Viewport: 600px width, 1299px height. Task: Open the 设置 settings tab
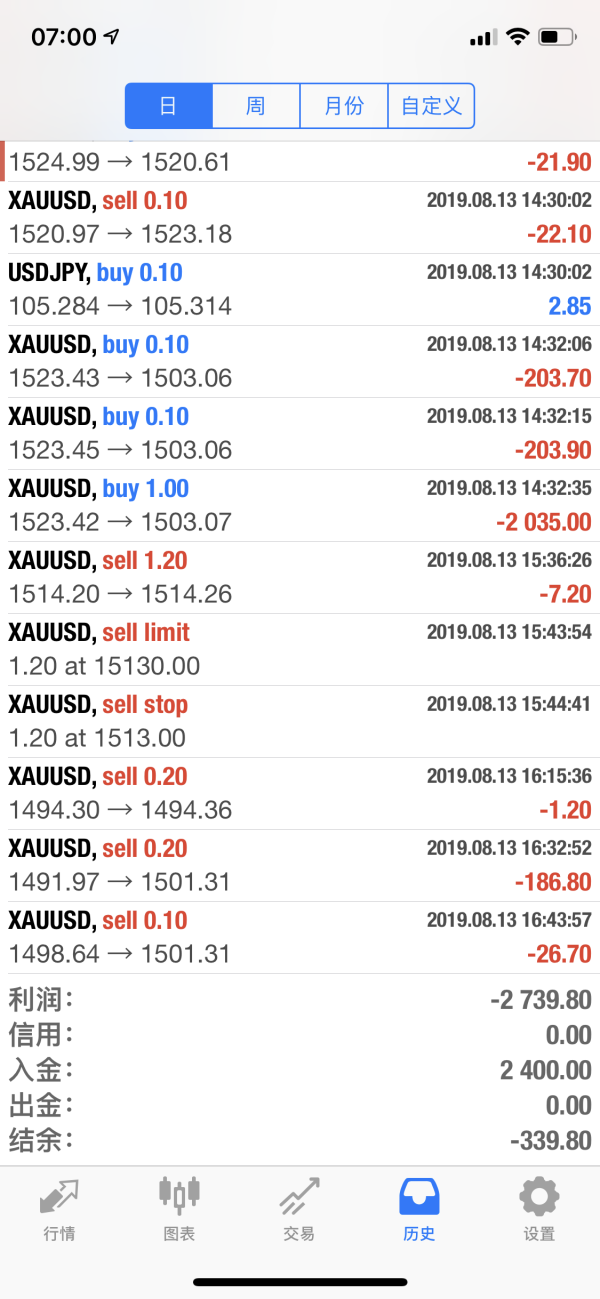[539, 1208]
